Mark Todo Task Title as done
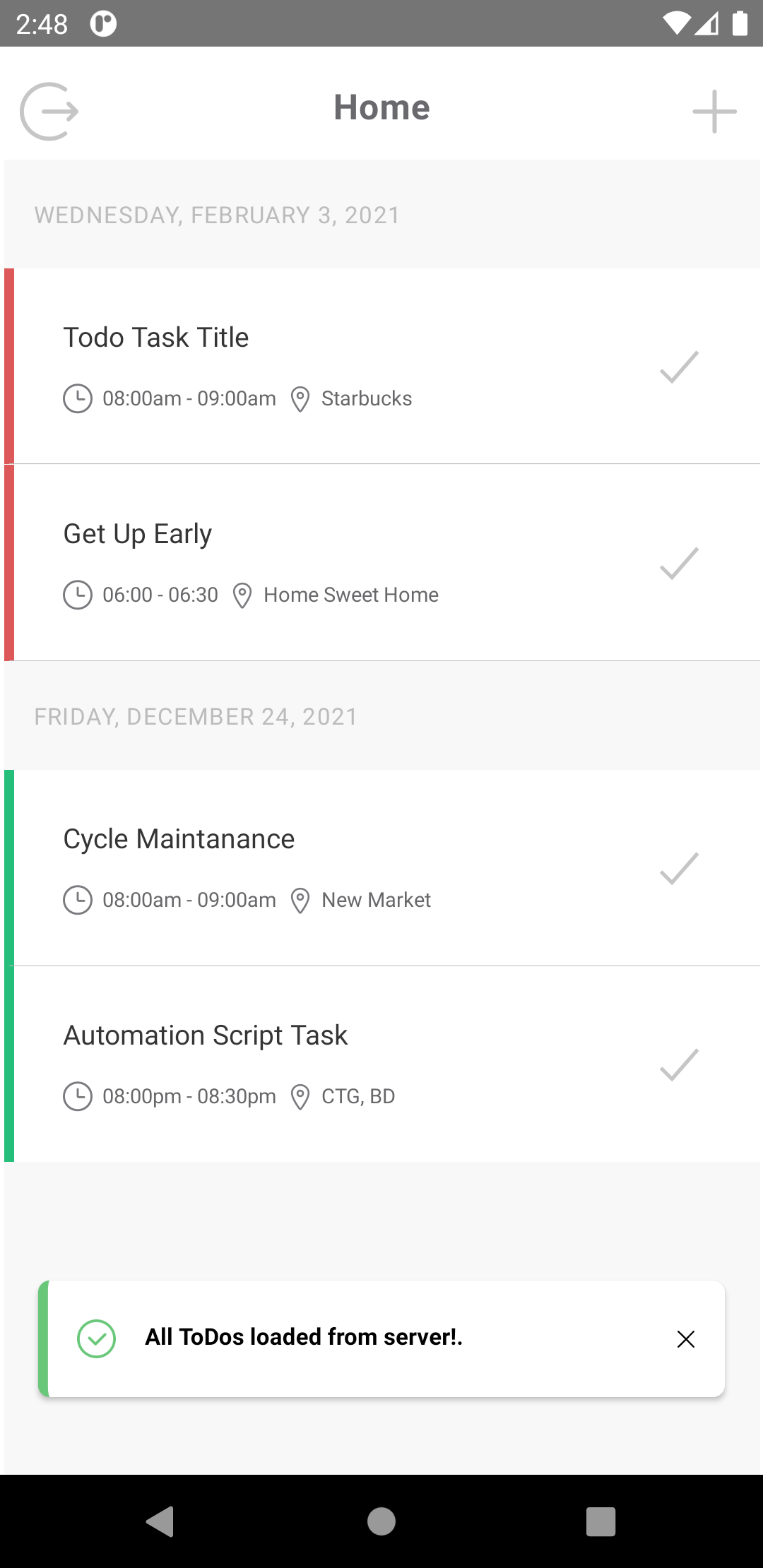Image resolution: width=763 pixels, height=1568 pixels. [679, 367]
